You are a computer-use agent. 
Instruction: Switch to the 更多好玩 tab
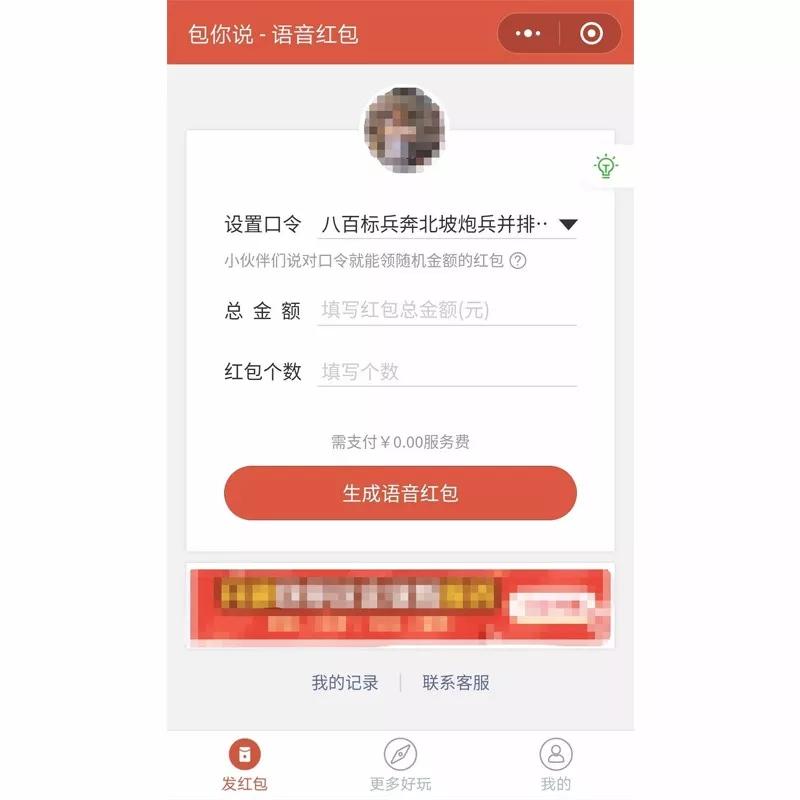coord(400,765)
